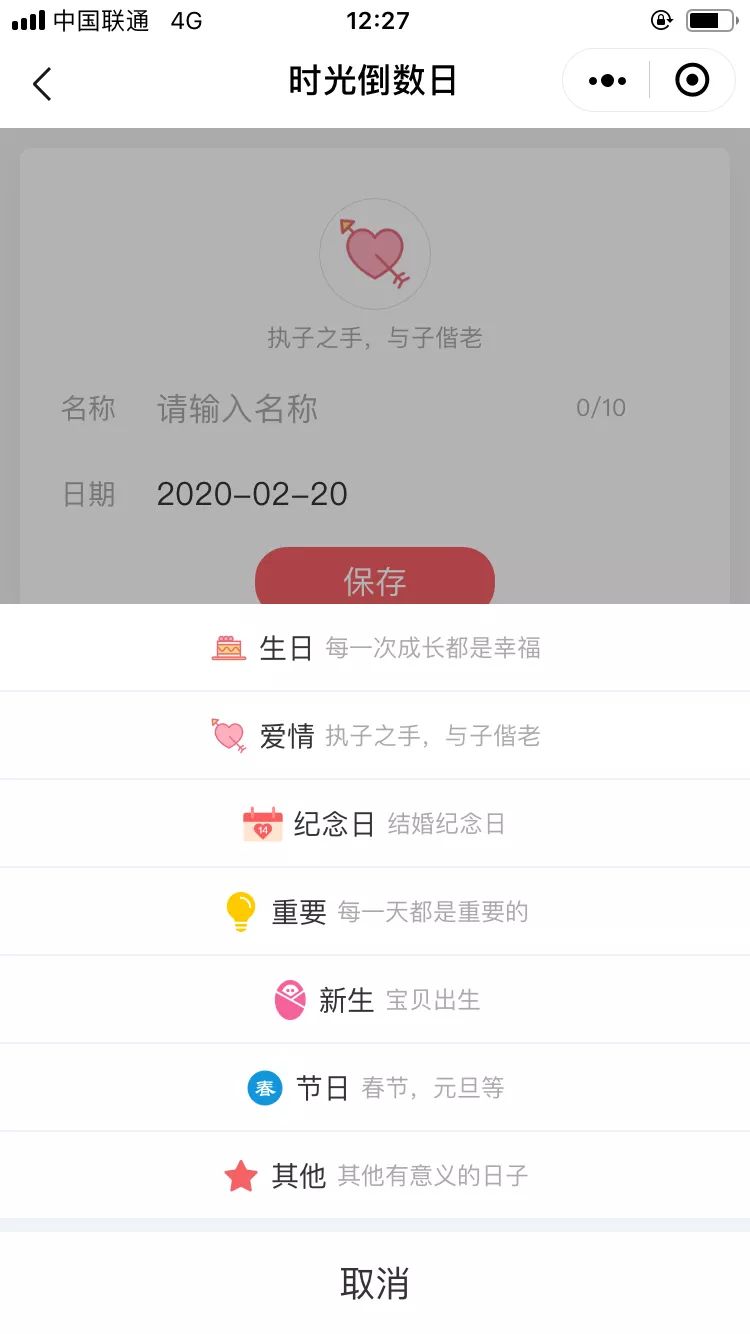Close the mini program with the circle icon

pyautogui.click(x=692, y=81)
